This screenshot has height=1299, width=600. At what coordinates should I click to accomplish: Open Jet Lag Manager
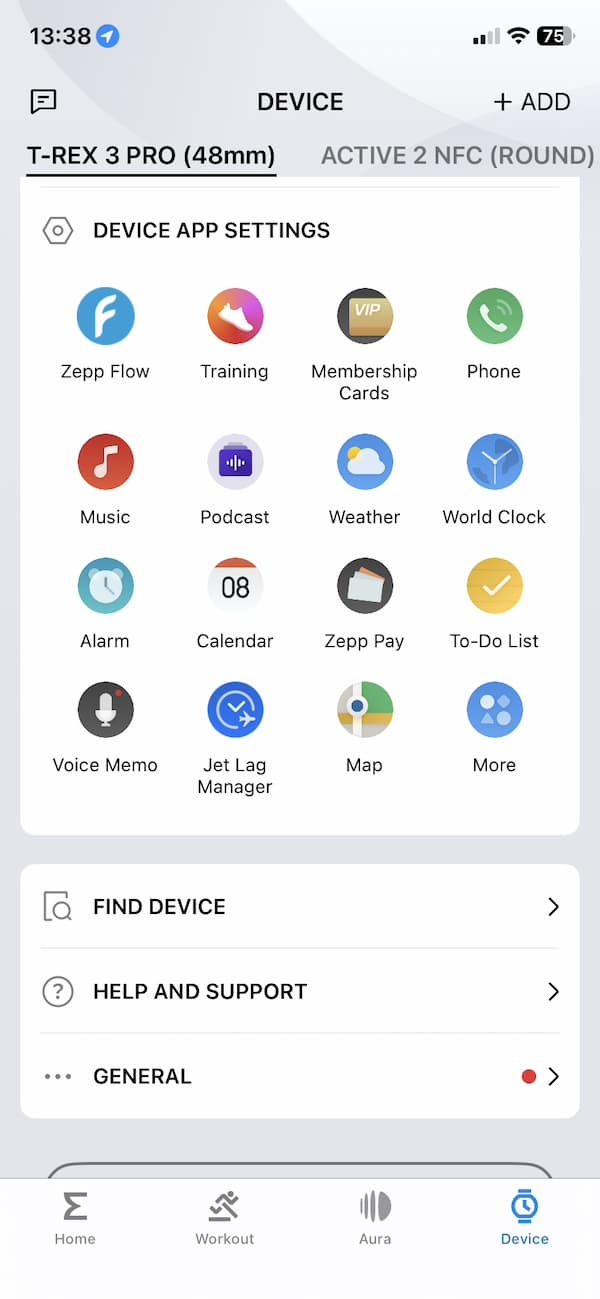[x=234, y=710]
